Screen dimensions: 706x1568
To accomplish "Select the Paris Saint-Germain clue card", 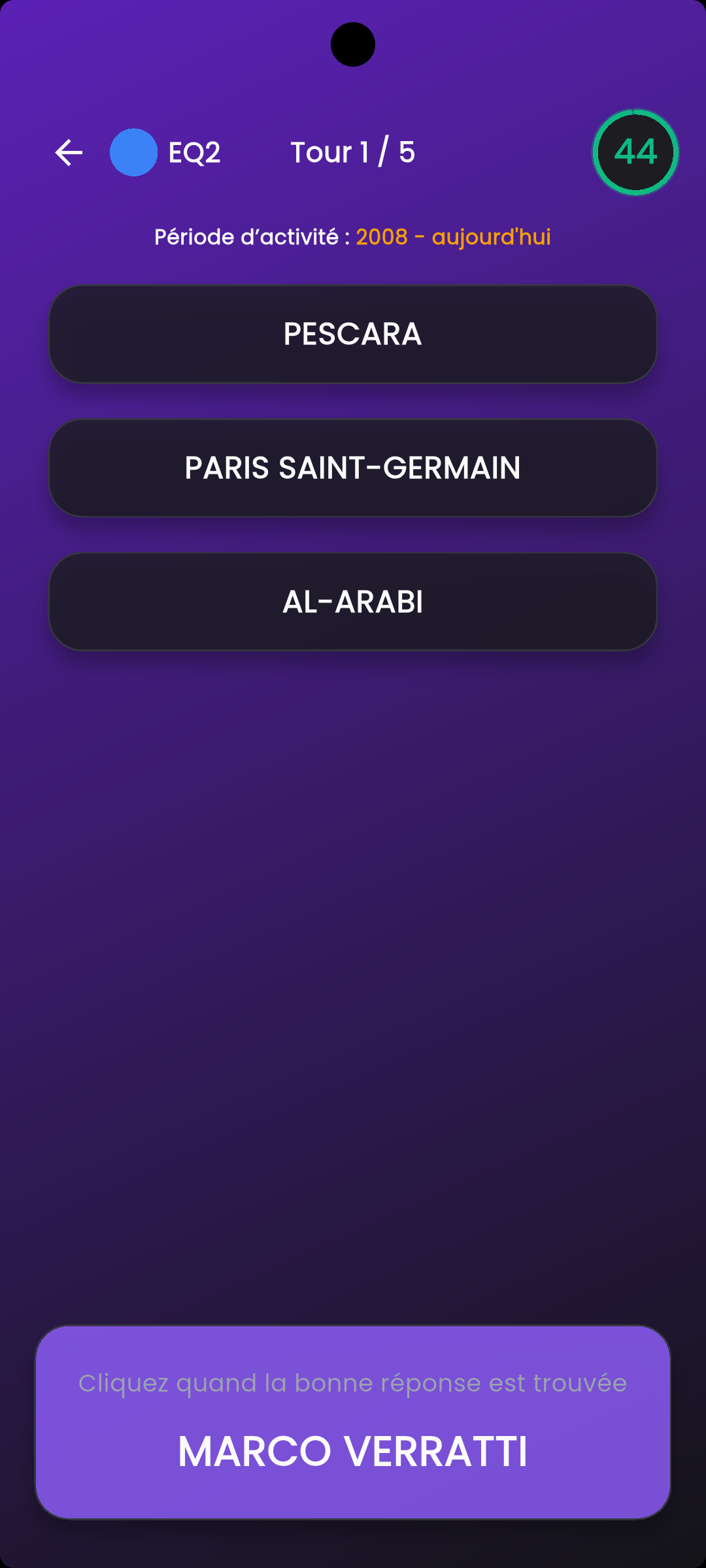I will 353,468.
